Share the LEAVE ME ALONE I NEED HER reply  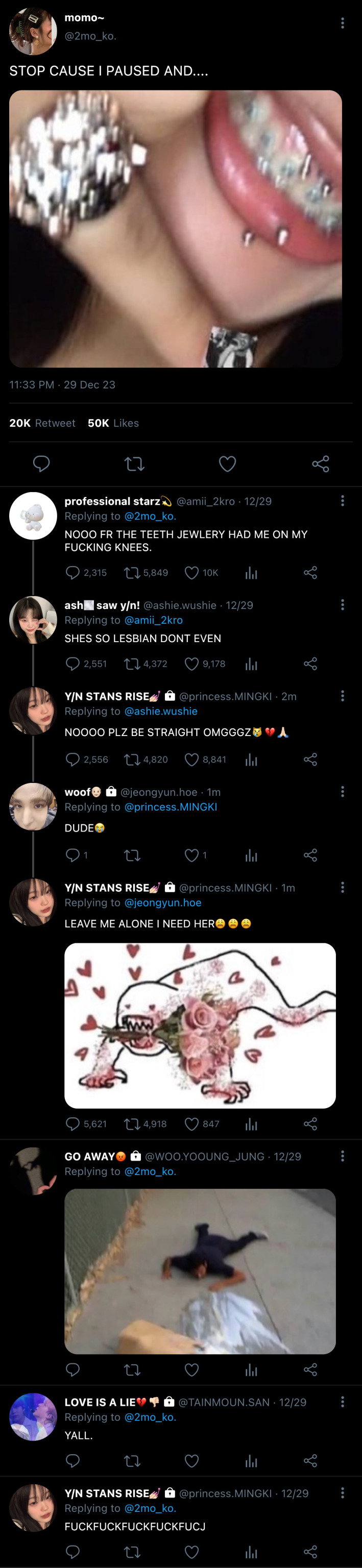click(x=310, y=1123)
